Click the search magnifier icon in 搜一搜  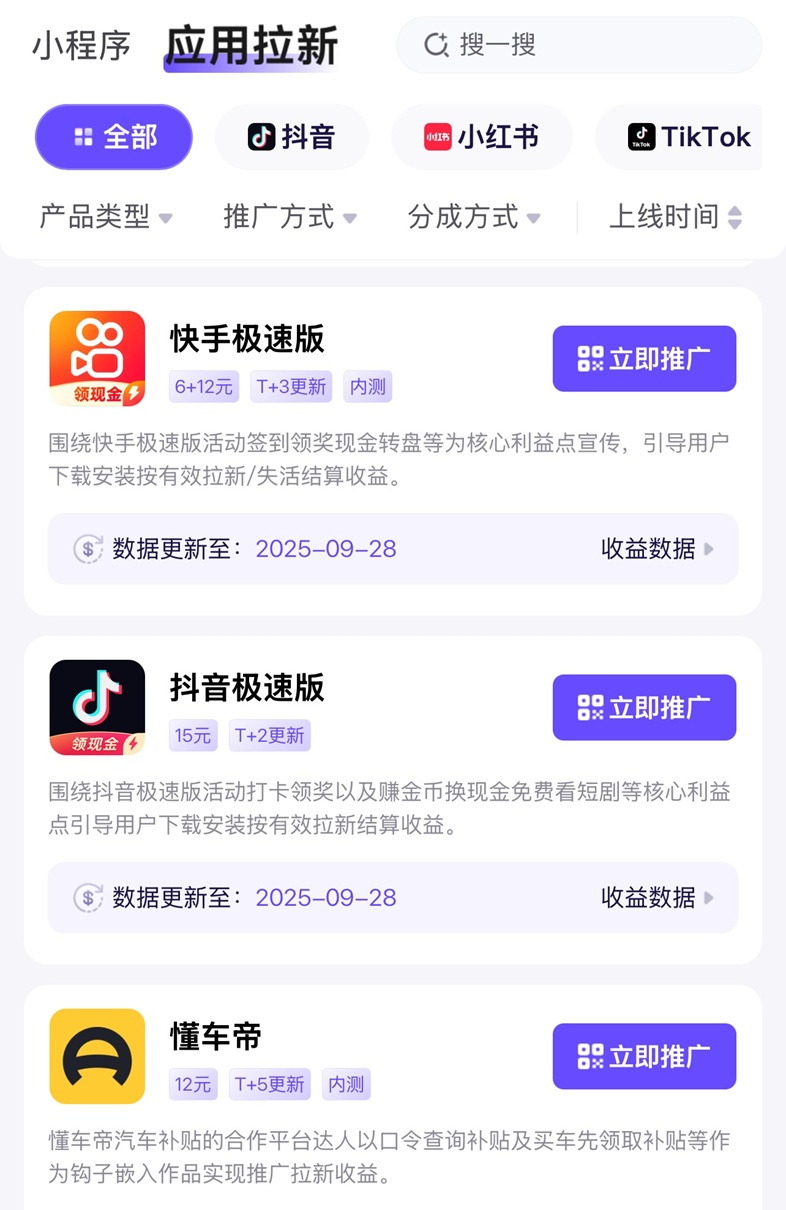coord(435,45)
